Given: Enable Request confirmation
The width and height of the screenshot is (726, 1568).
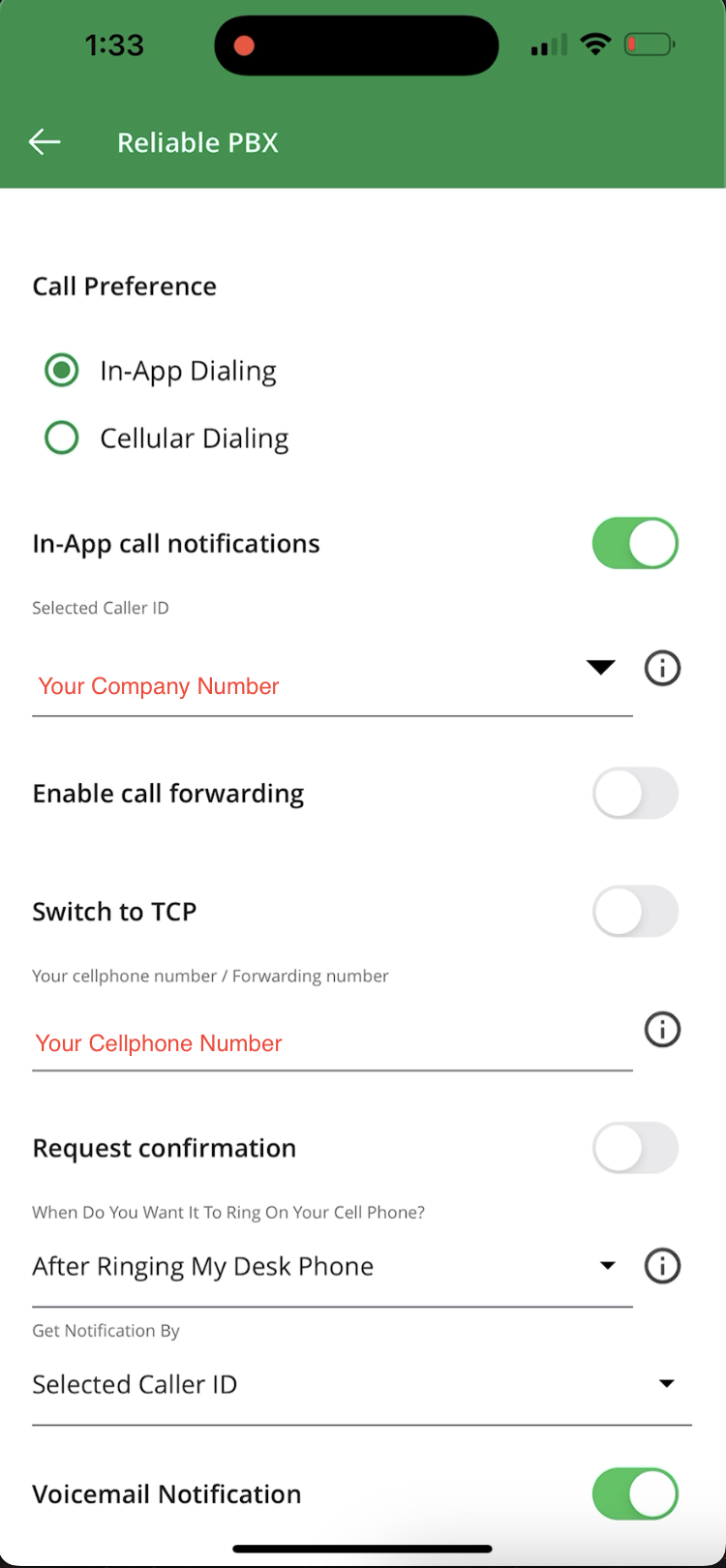Looking at the screenshot, I should coord(635,1148).
